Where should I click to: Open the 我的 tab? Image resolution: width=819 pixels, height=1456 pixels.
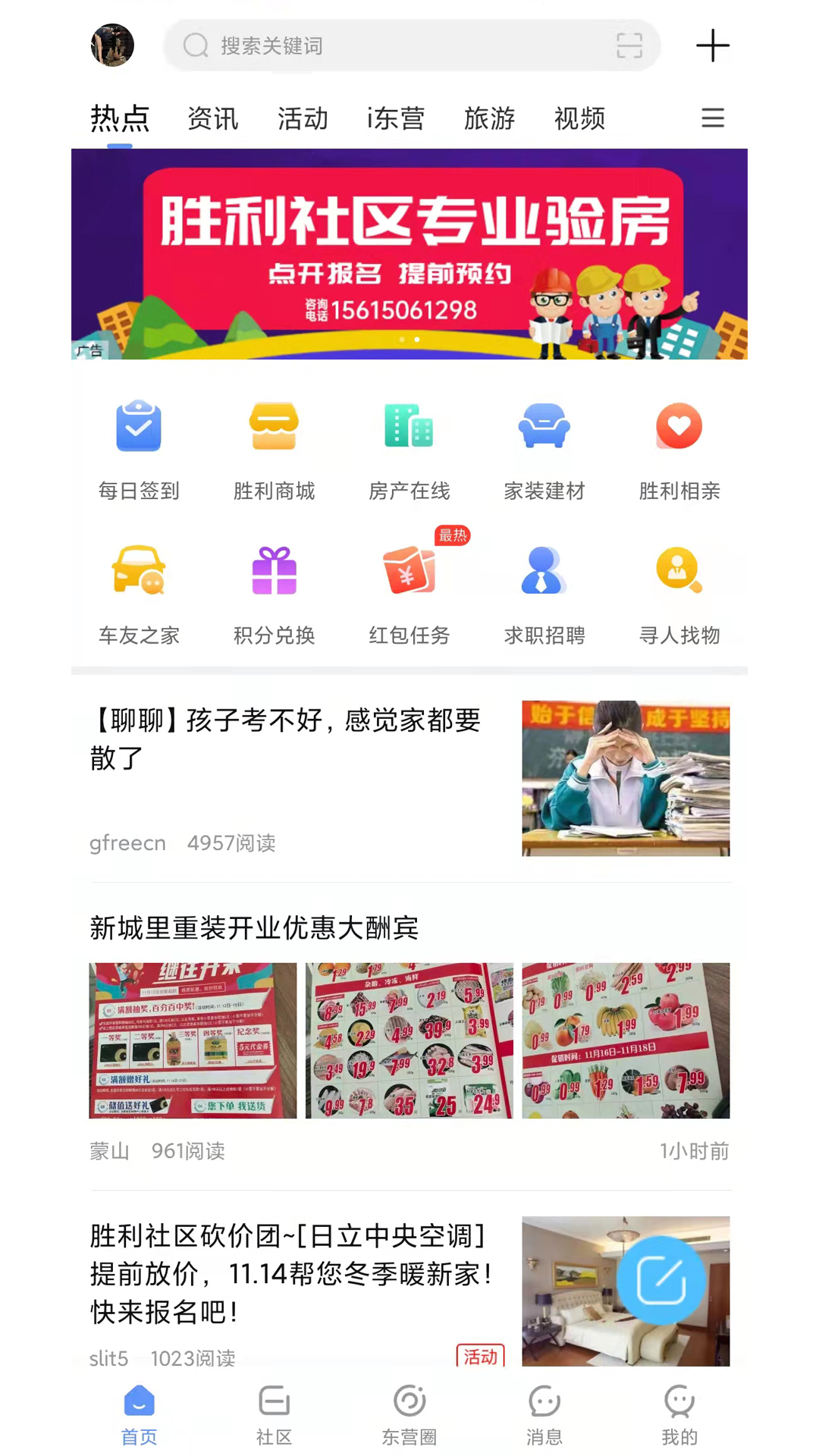coord(679,1415)
